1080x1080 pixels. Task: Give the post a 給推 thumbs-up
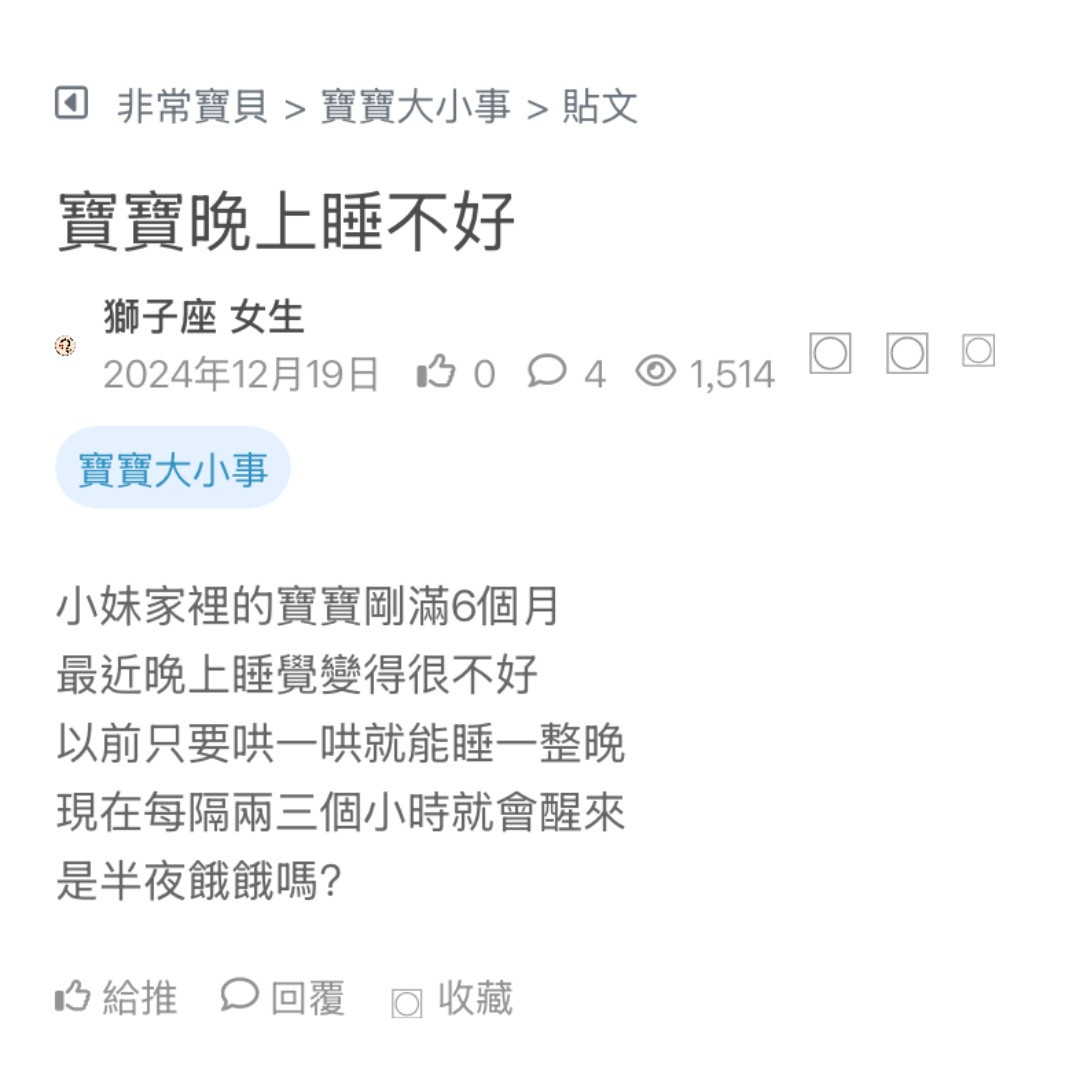pyautogui.click(x=116, y=998)
